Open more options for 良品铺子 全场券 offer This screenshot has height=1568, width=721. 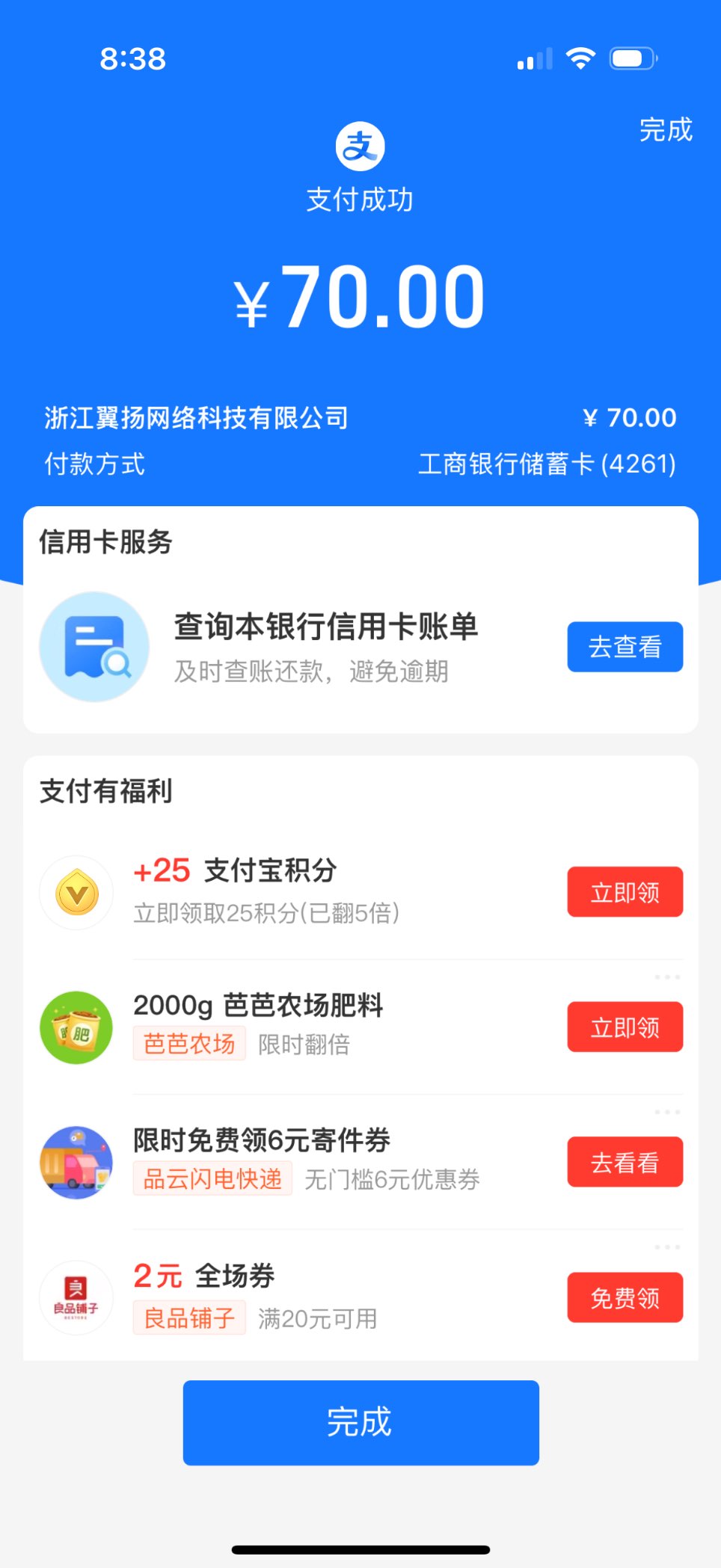point(667,1247)
